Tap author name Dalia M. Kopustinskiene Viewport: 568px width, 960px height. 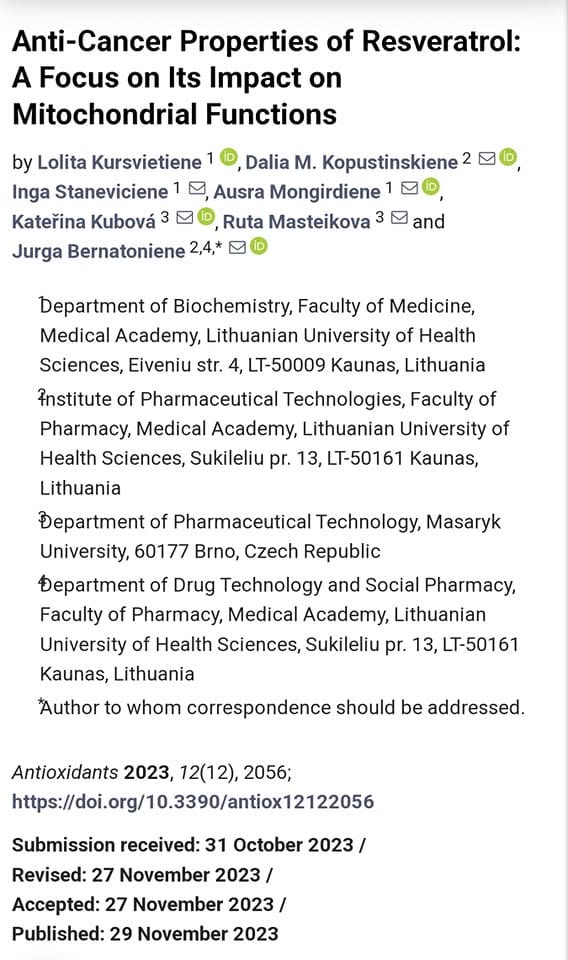[351, 162]
